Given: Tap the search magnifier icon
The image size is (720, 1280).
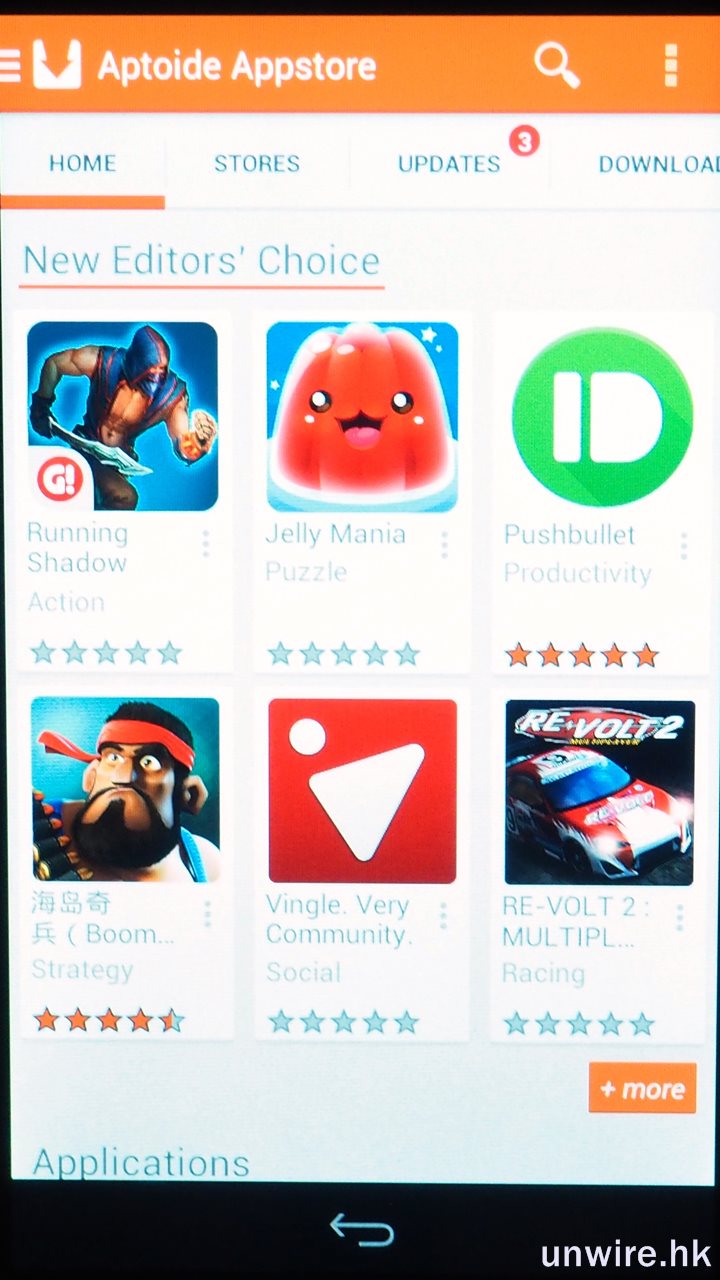Looking at the screenshot, I should tap(556, 65).
